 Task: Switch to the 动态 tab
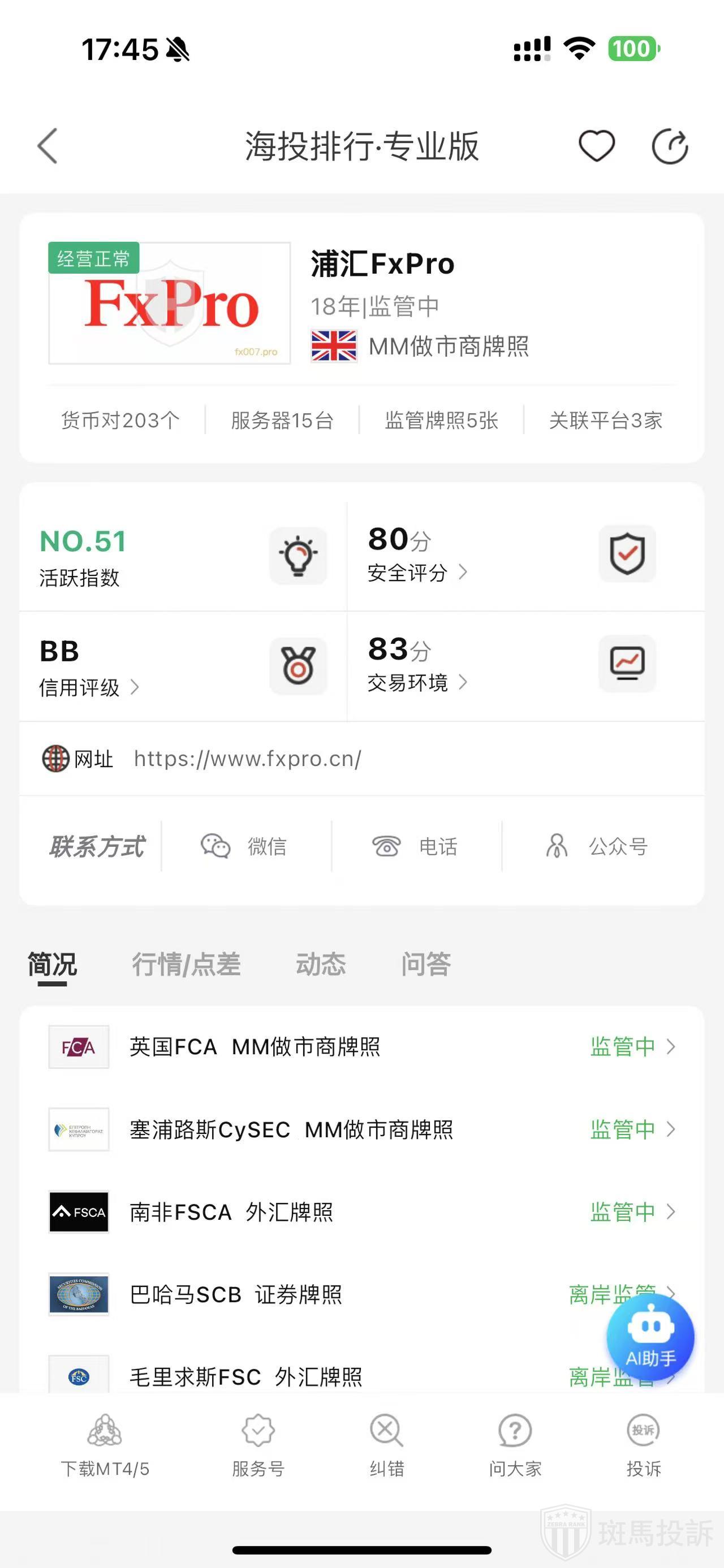[x=321, y=964]
